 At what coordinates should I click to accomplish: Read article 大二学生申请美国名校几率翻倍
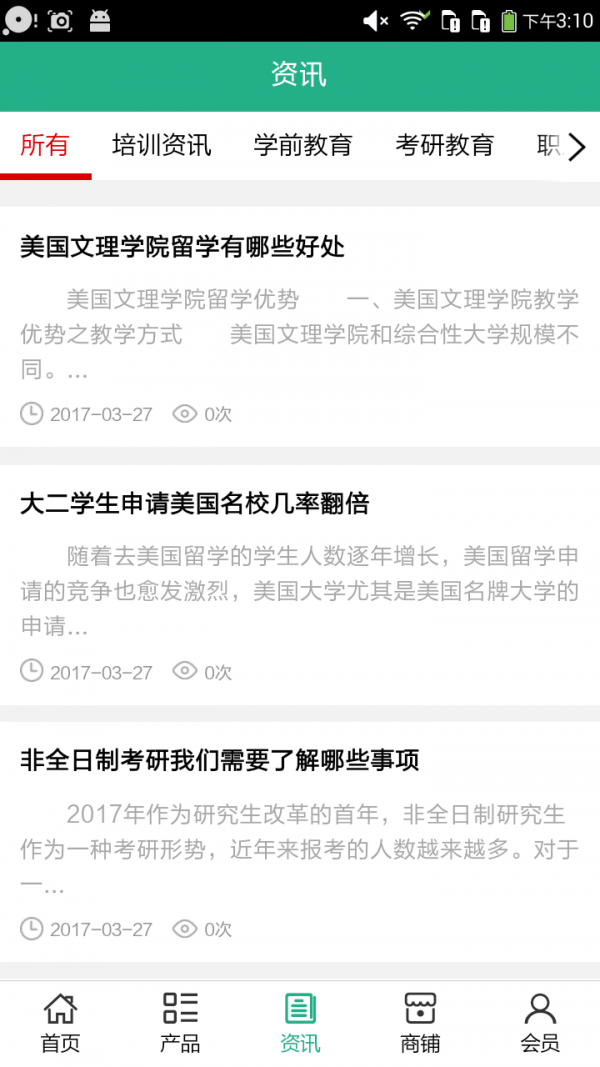tap(194, 504)
